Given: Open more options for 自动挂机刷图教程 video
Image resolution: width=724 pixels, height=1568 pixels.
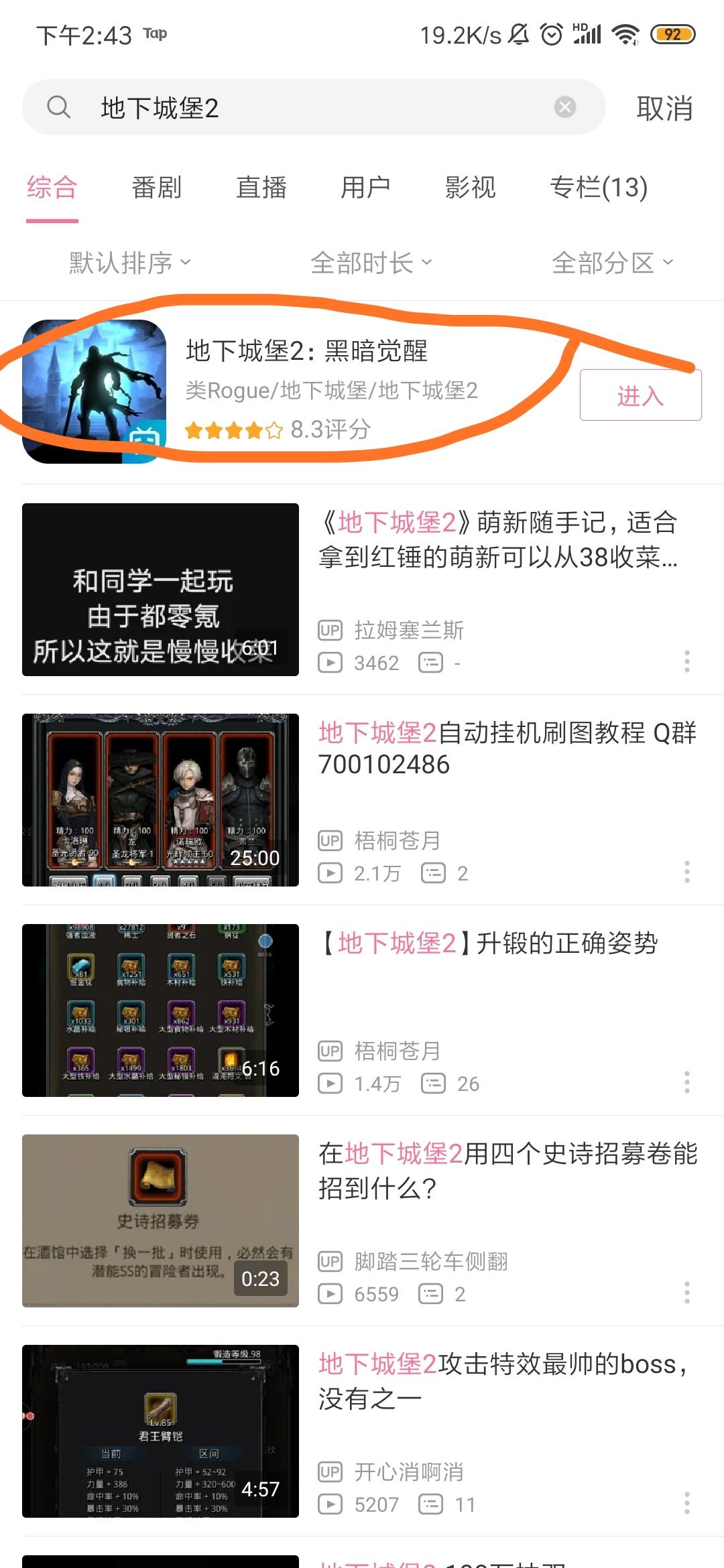Looking at the screenshot, I should (686, 872).
